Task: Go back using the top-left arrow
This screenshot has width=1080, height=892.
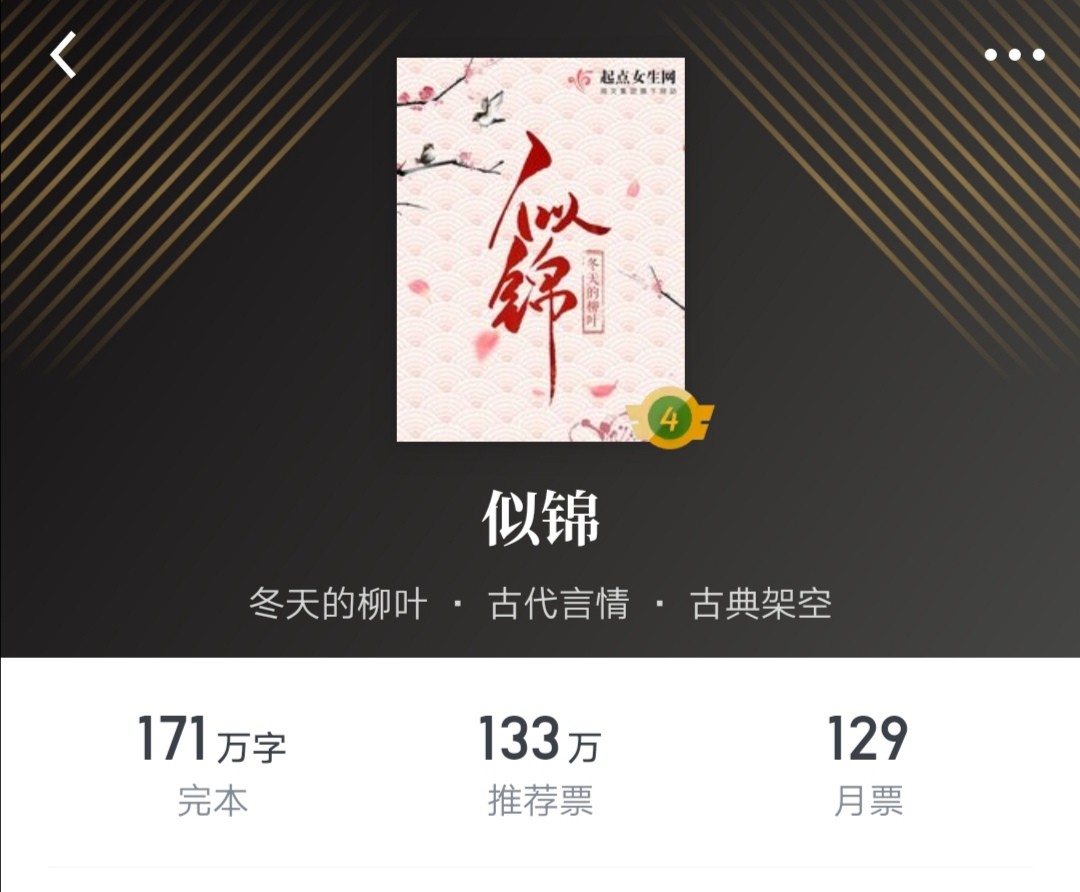Action: (x=64, y=55)
